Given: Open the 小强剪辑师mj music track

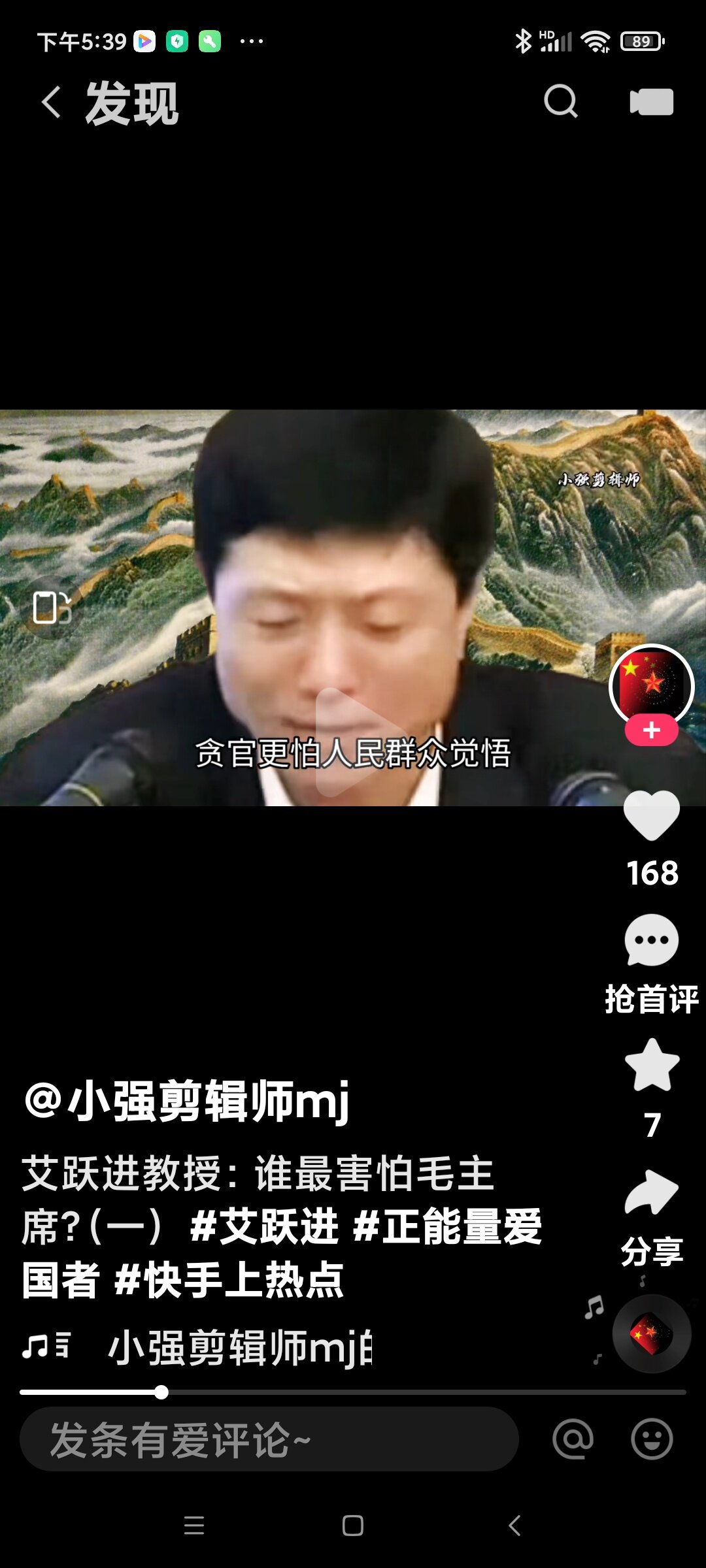Looking at the screenshot, I should tap(239, 1347).
